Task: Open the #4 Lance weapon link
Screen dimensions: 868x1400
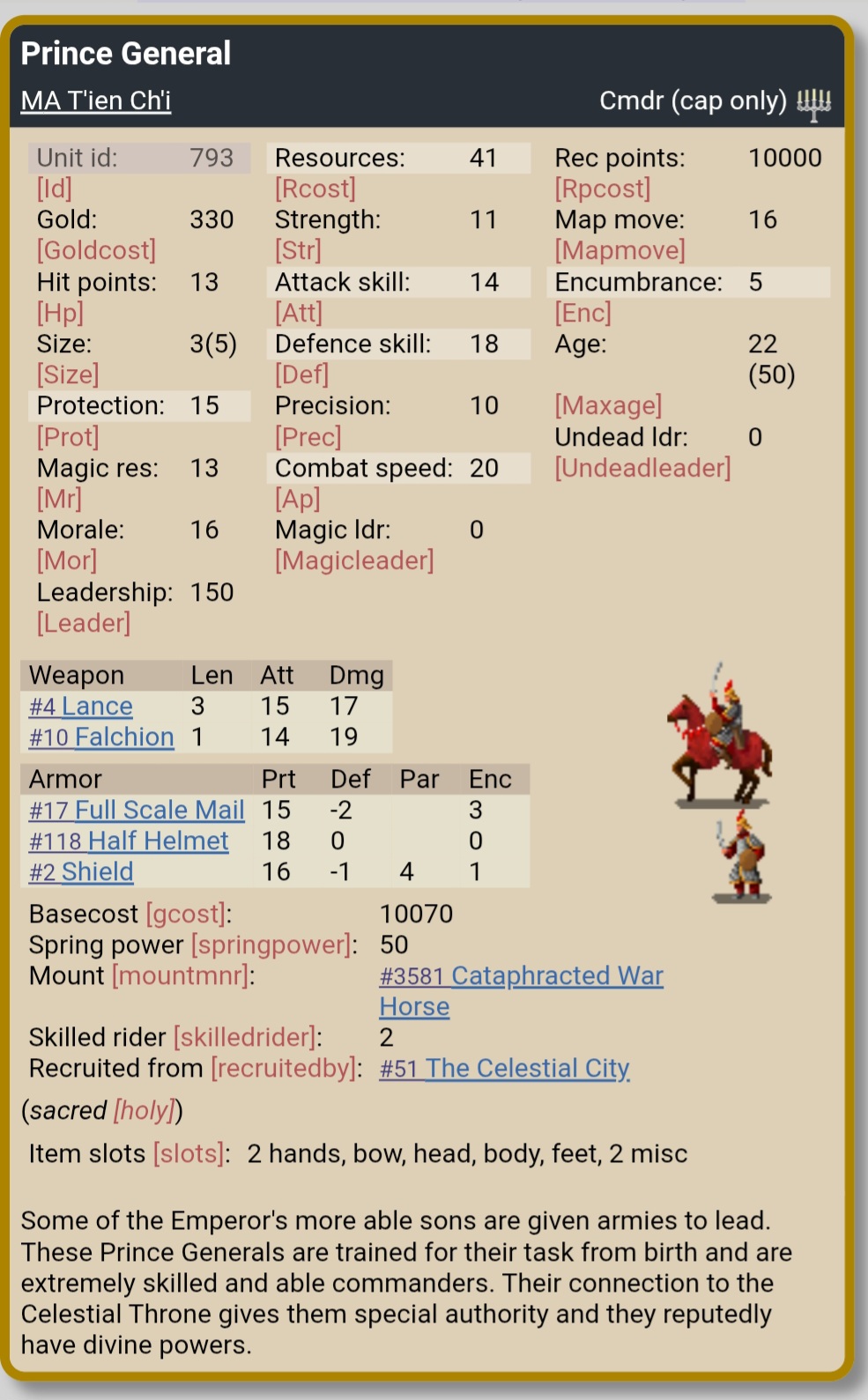Action: (x=81, y=706)
